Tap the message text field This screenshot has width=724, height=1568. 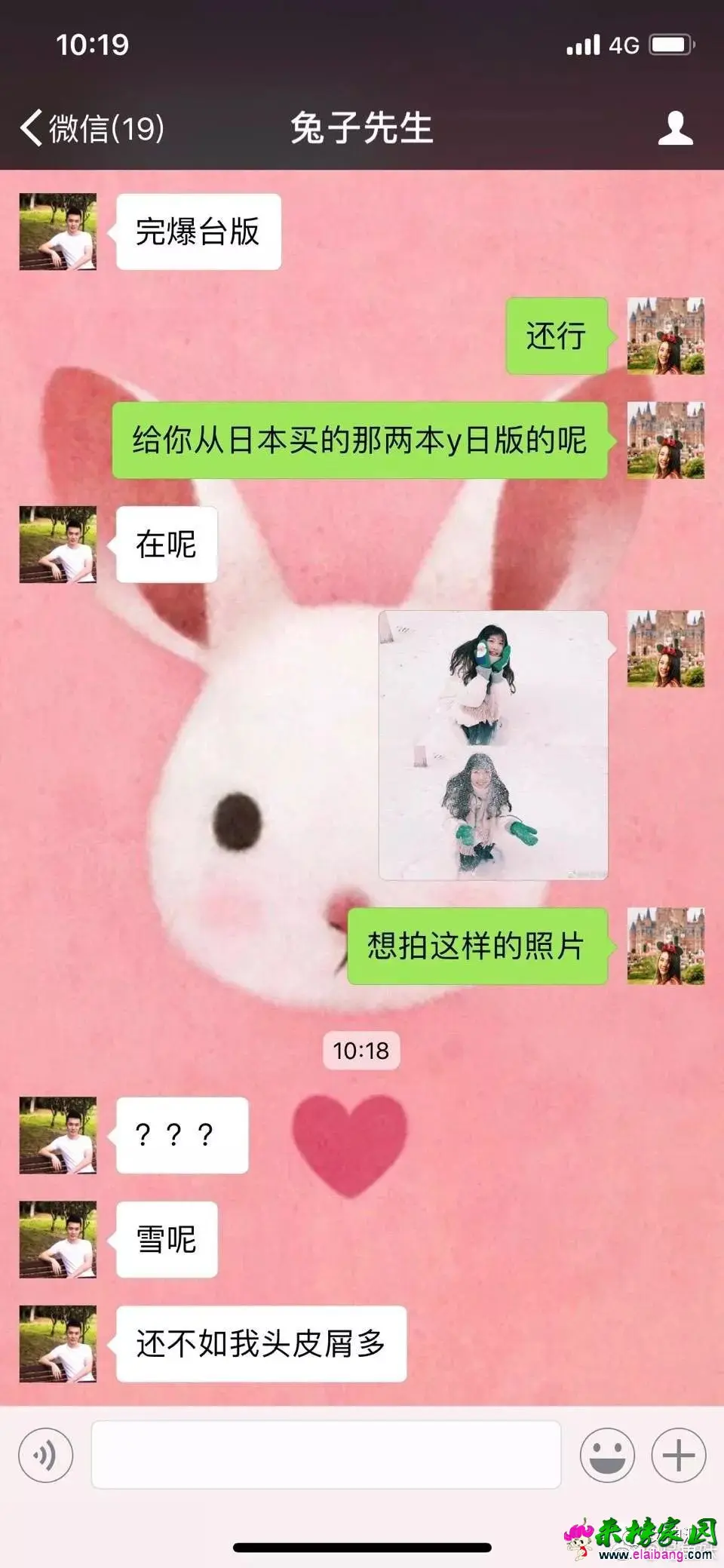point(326,1455)
